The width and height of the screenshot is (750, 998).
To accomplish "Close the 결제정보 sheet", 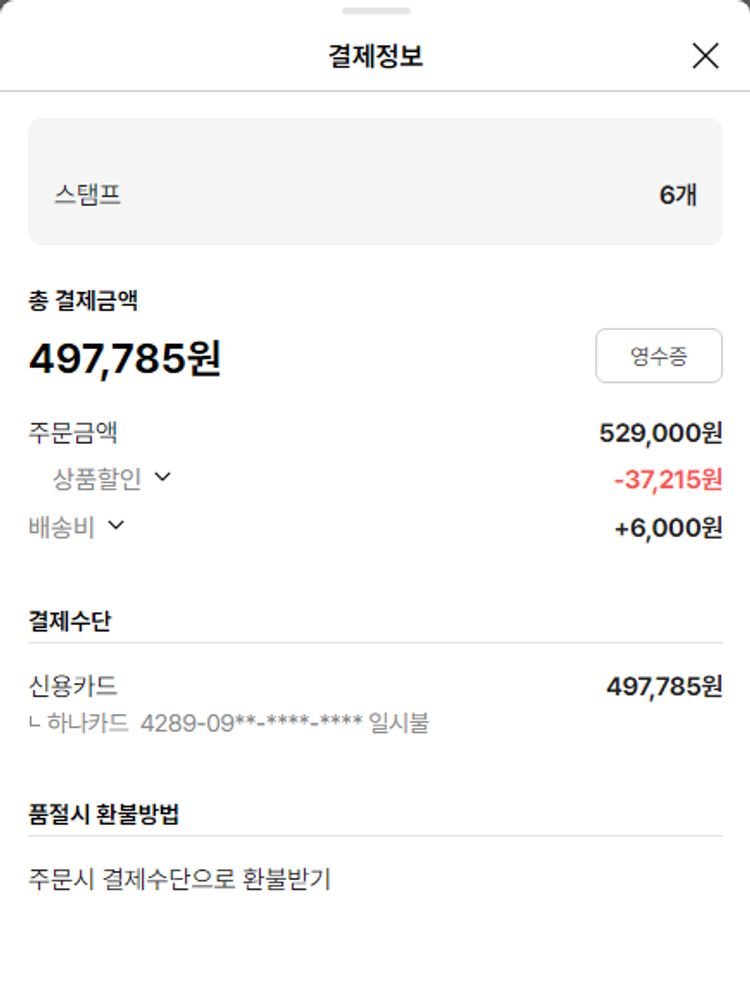I will click(705, 56).
